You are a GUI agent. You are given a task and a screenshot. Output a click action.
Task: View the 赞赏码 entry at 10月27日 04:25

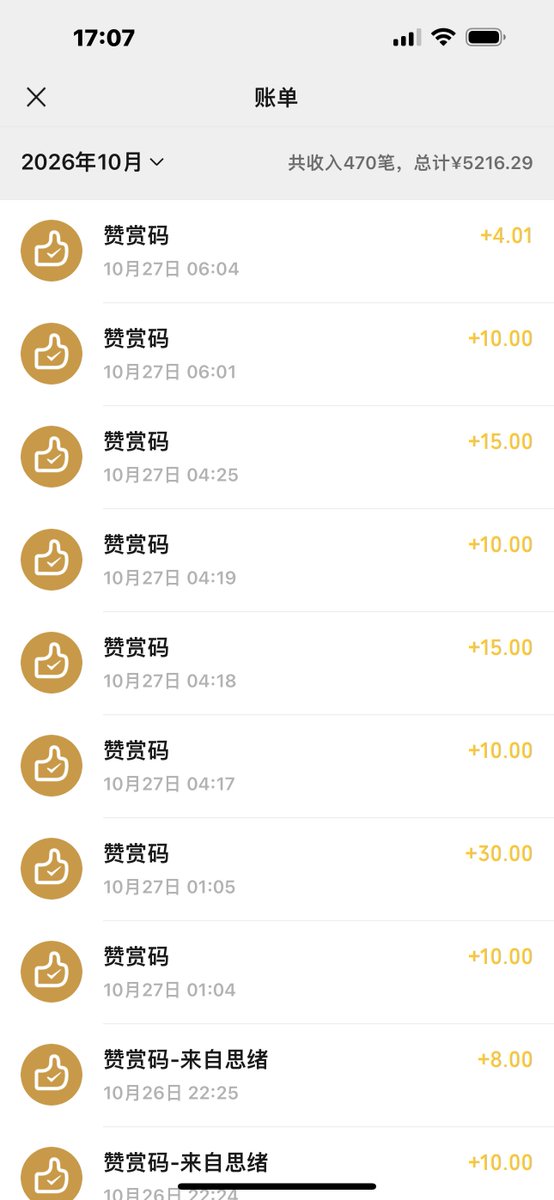tap(277, 457)
